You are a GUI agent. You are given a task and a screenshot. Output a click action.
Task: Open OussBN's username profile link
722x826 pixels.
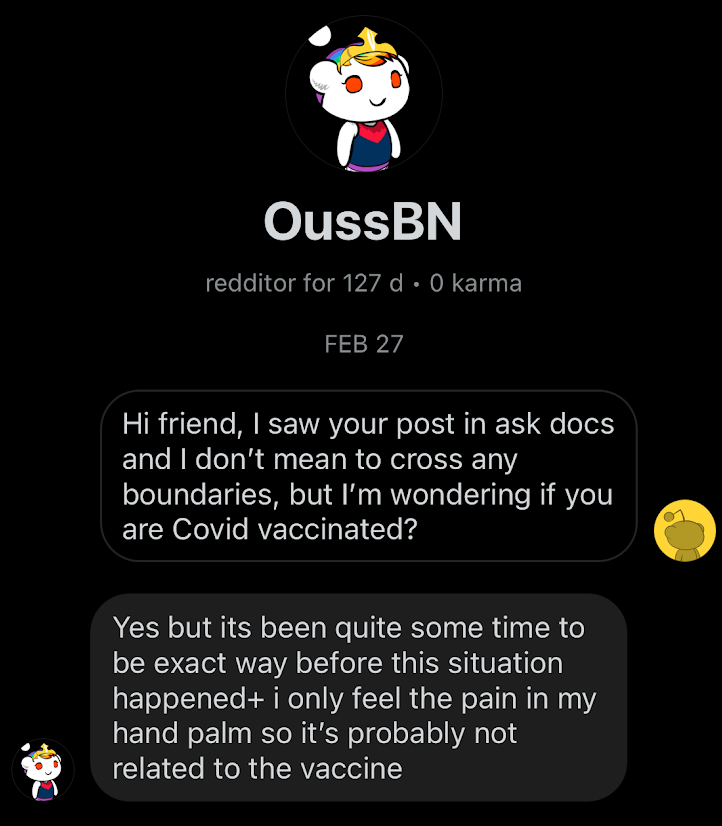coord(362,222)
